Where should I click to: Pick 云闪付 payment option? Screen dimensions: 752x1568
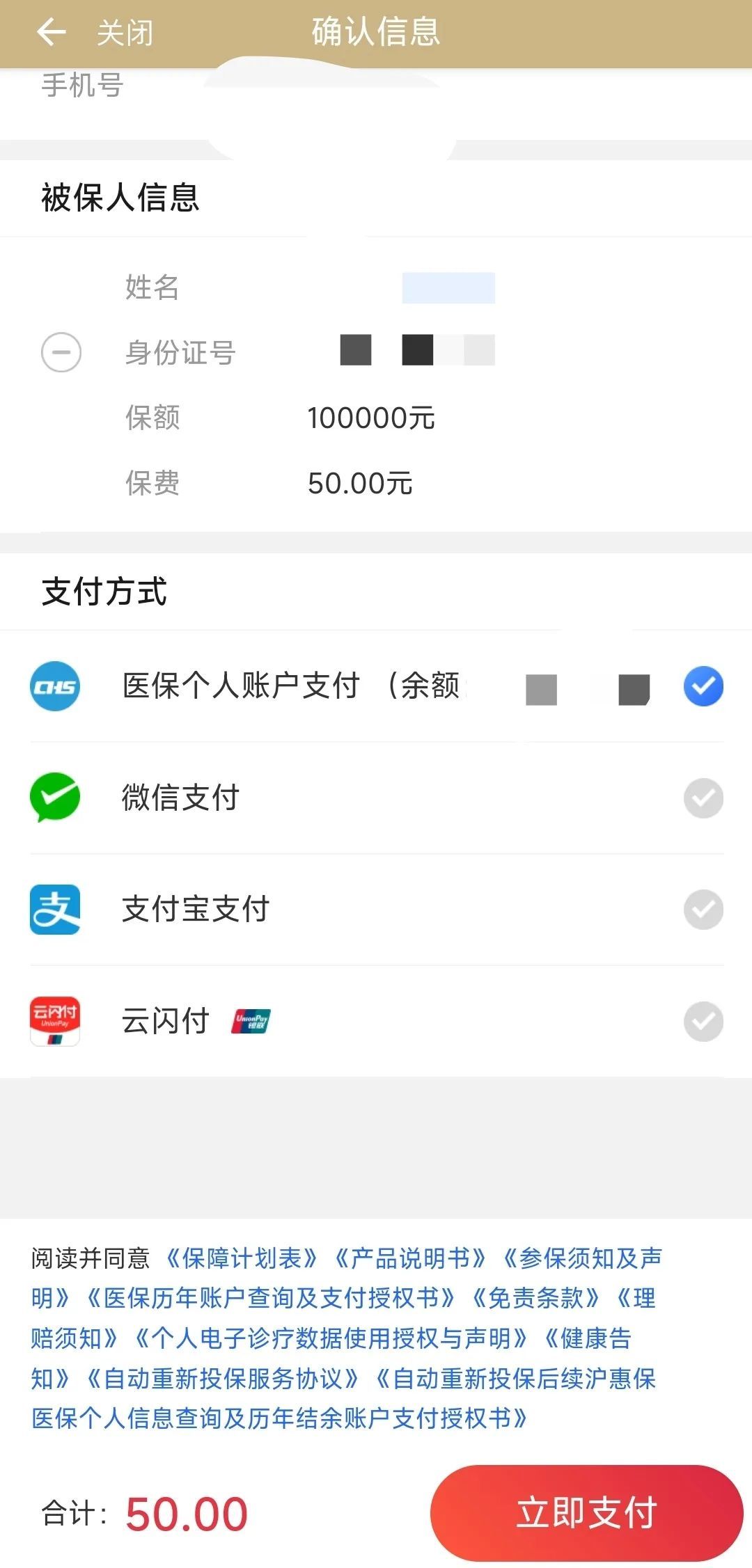(x=376, y=1022)
